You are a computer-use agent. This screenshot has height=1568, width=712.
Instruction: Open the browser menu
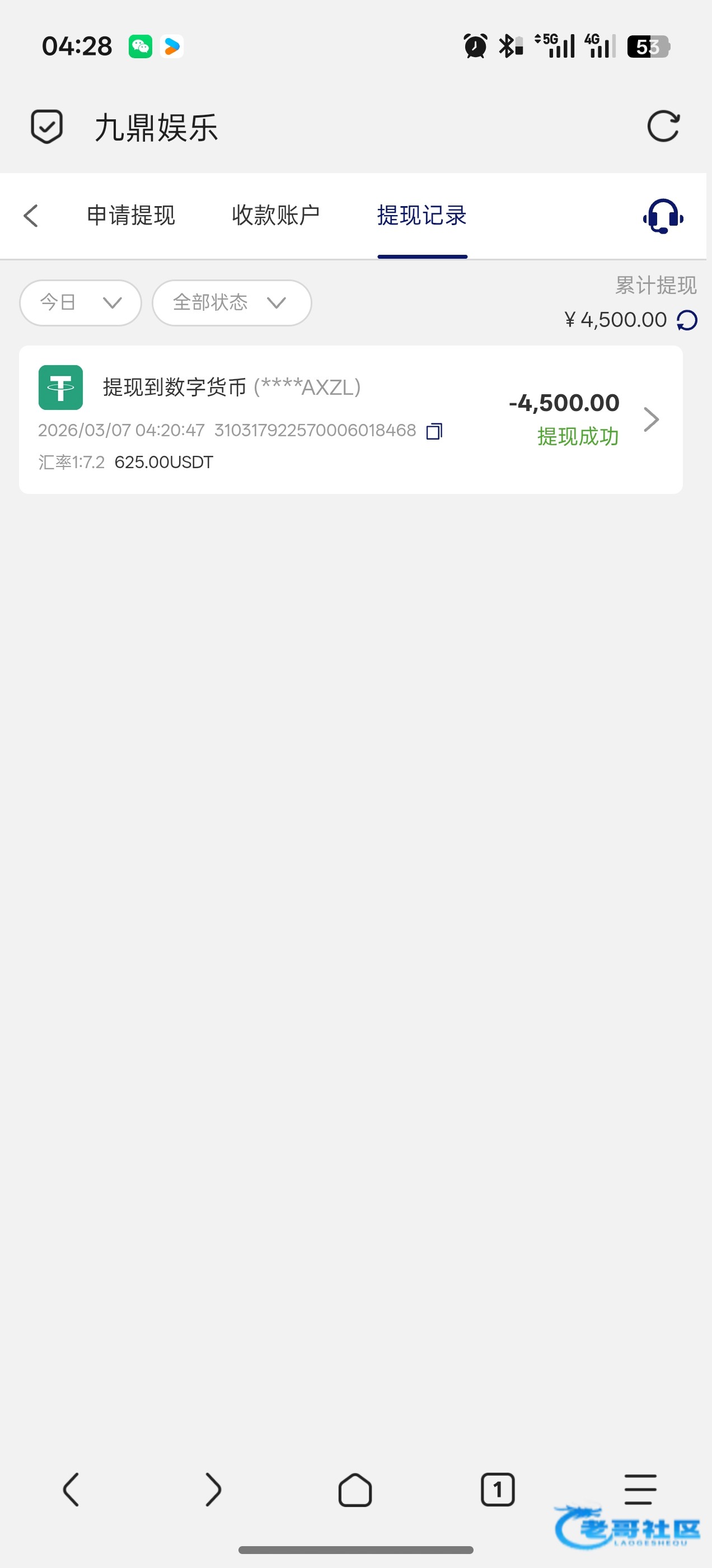tap(640, 1490)
